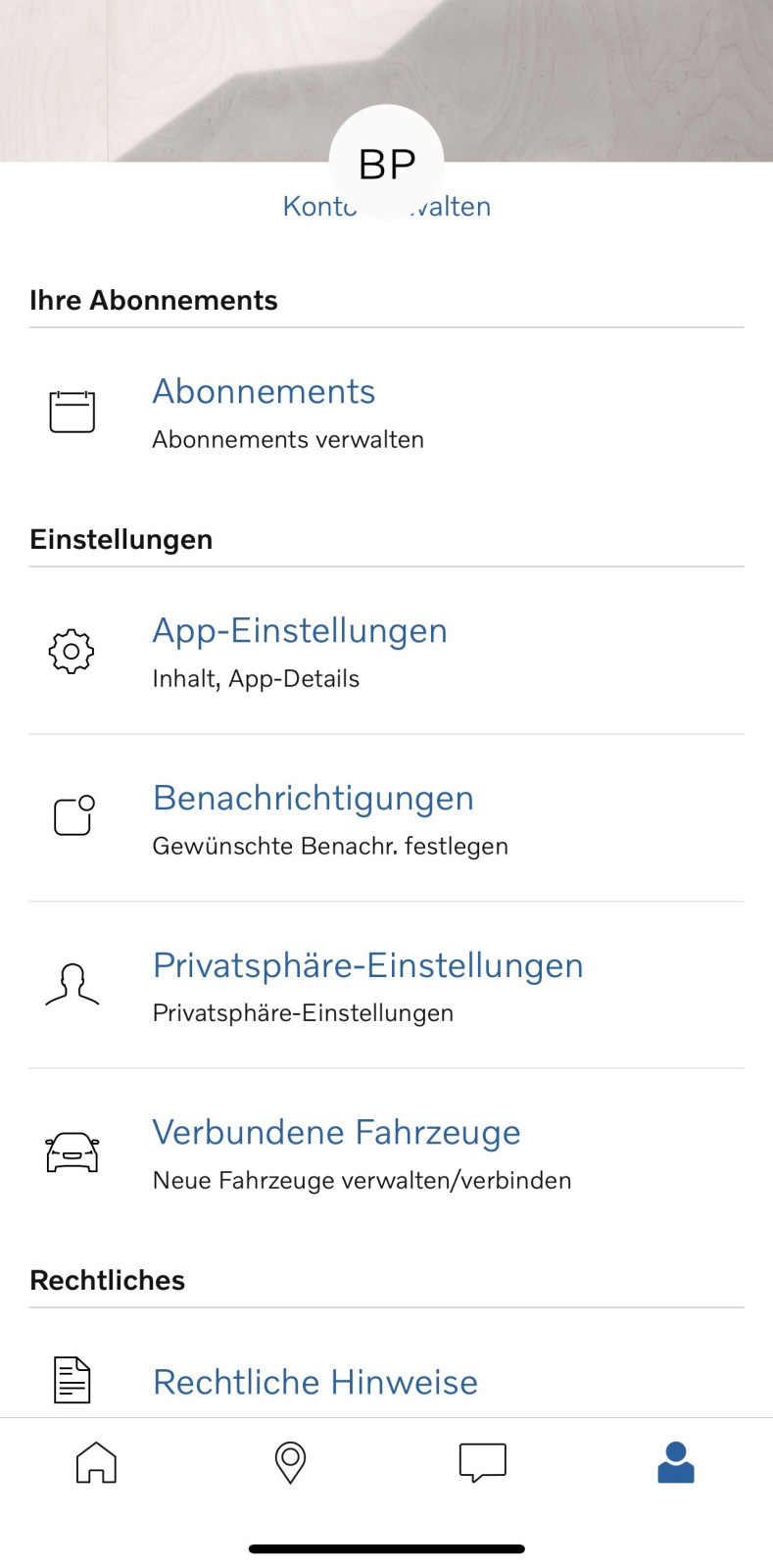Image resolution: width=773 pixels, height=1568 pixels.
Task: Open the map pin icon in bottom navigation
Action: click(x=289, y=1461)
